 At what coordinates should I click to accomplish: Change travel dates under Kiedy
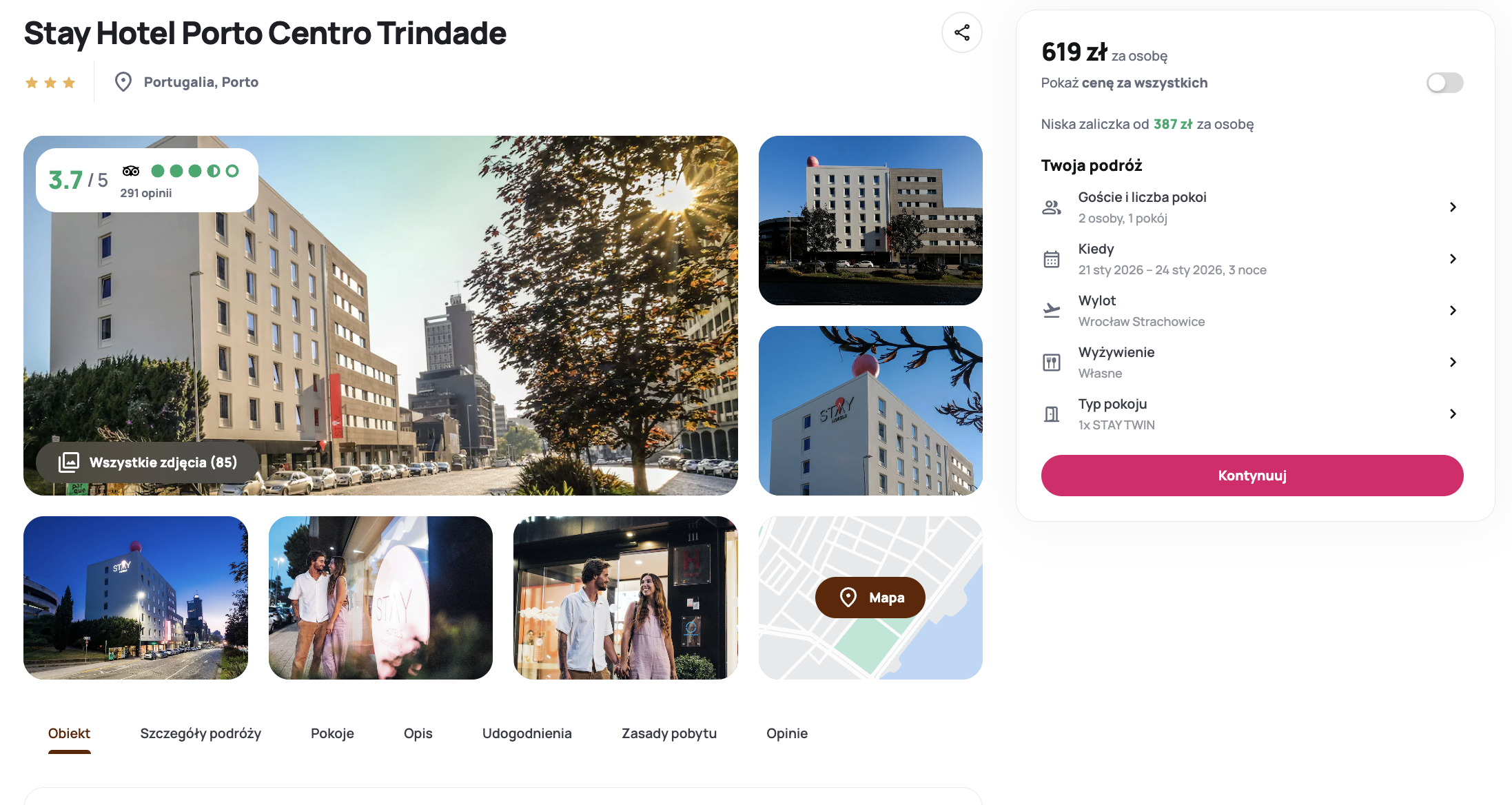click(x=1252, y=259)
